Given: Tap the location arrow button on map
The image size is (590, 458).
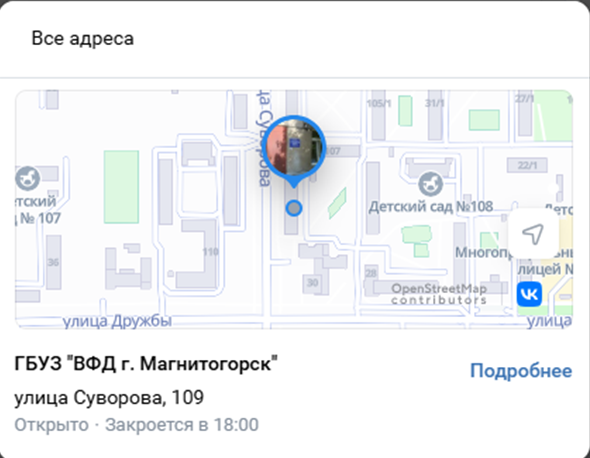Looking at the screenshot, I should coord(533,234).
